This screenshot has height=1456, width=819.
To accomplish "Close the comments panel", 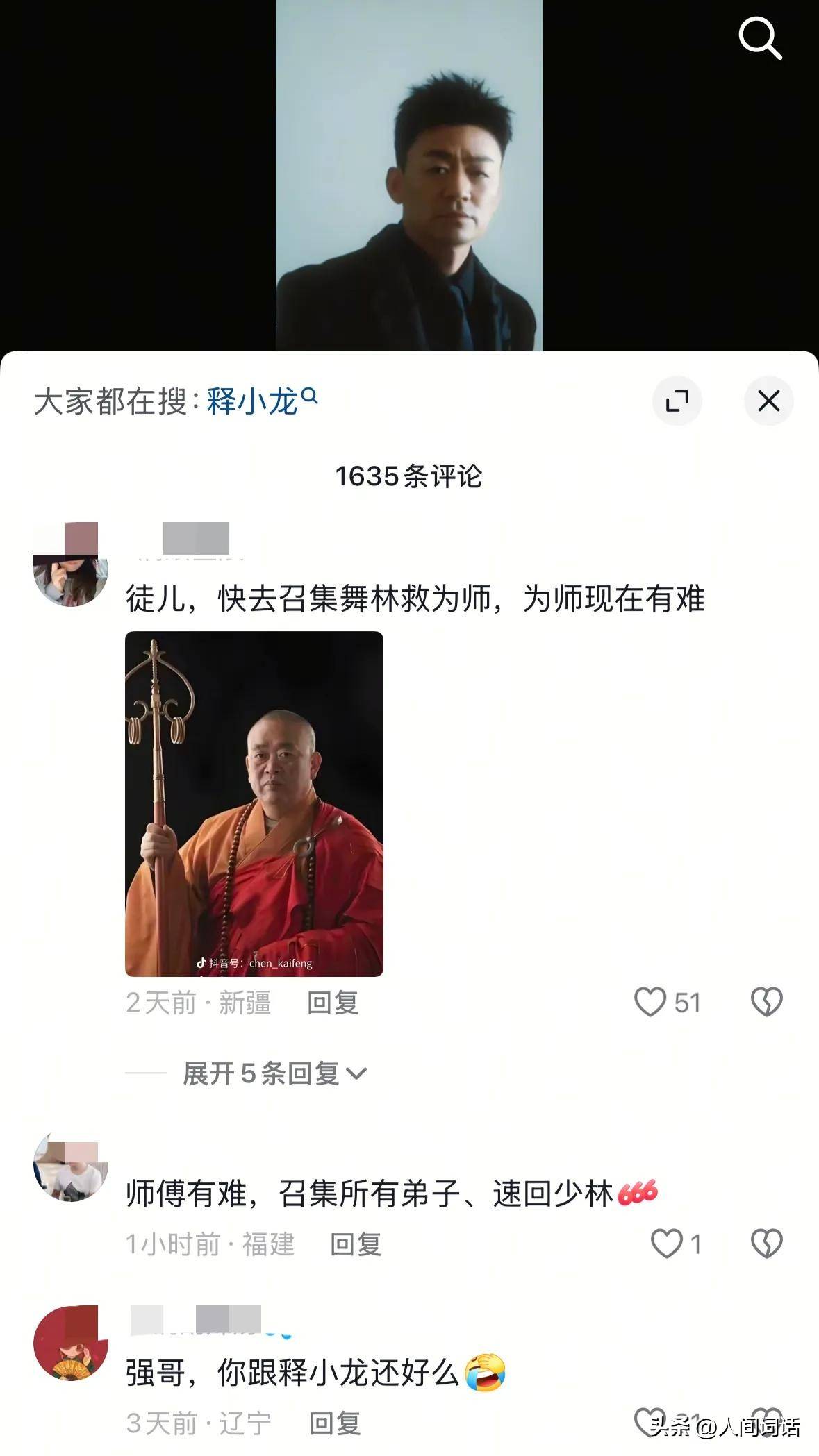I will point(768,401).
